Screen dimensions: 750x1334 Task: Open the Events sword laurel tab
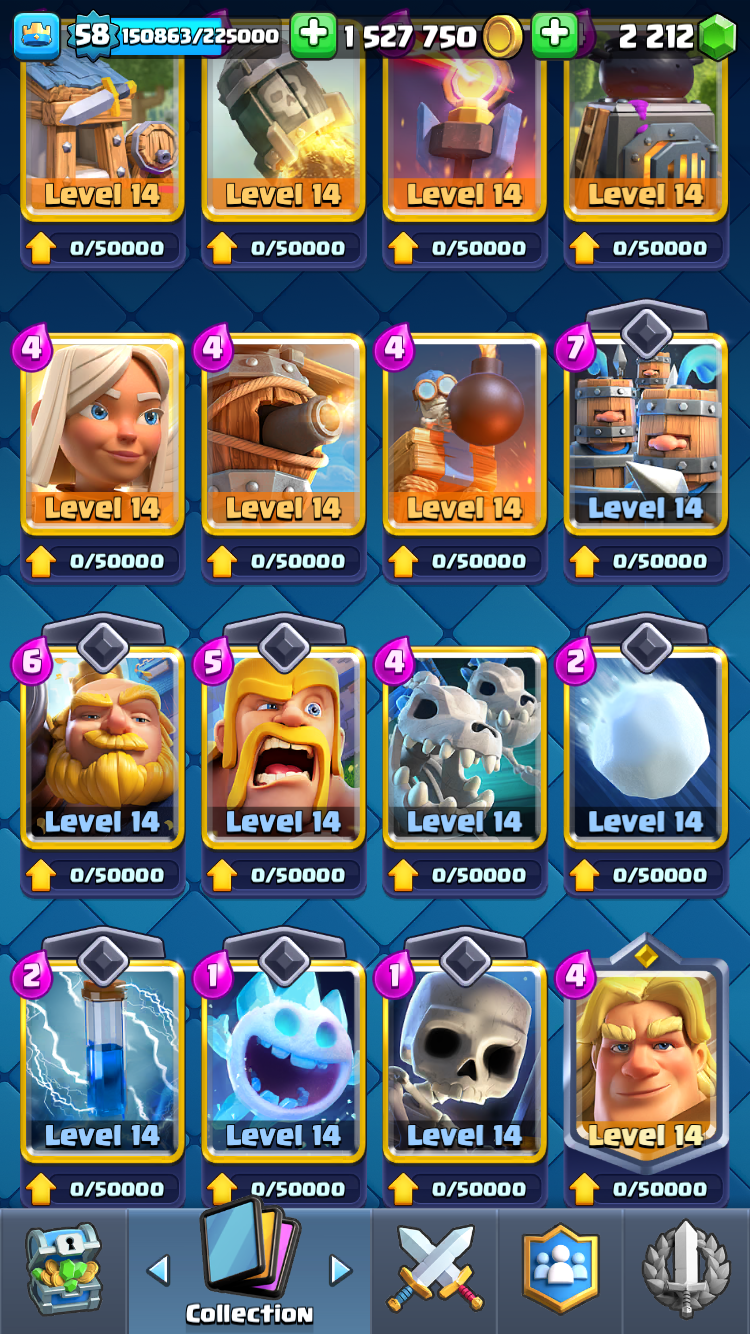(685, 1270)
